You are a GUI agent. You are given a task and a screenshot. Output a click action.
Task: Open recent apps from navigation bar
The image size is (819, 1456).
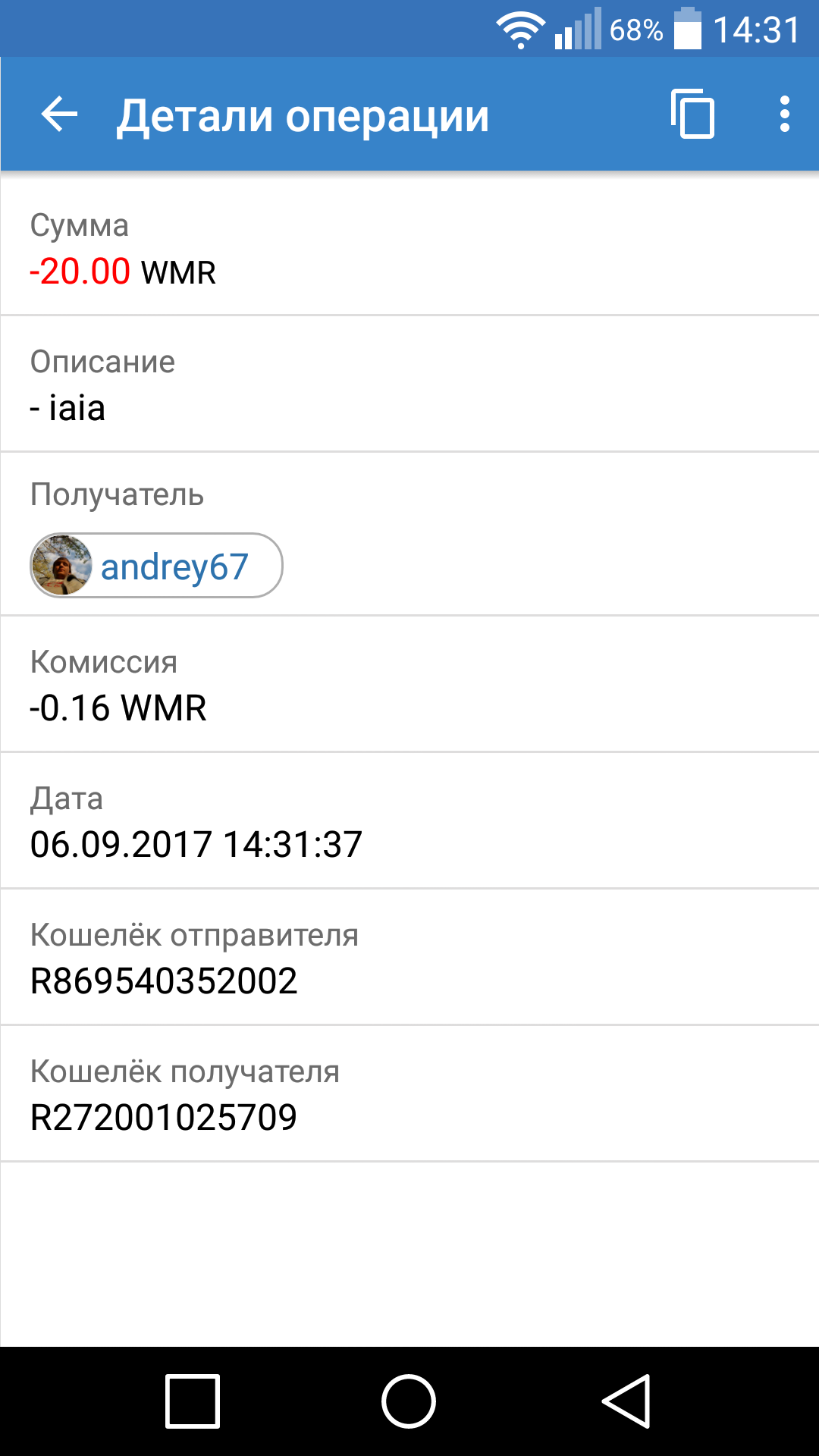193,1401
